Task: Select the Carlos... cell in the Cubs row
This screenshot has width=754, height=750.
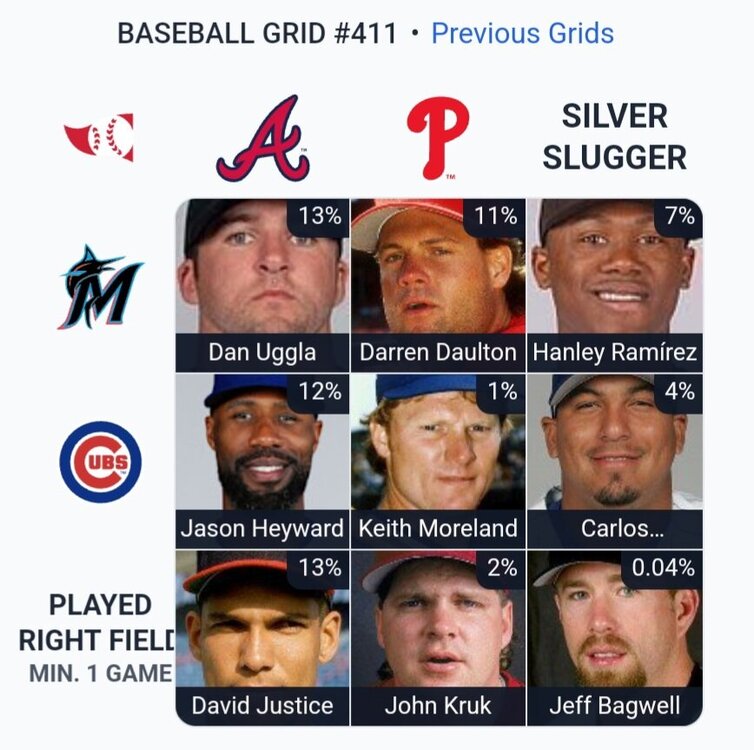Action: [x=614, y=460]
